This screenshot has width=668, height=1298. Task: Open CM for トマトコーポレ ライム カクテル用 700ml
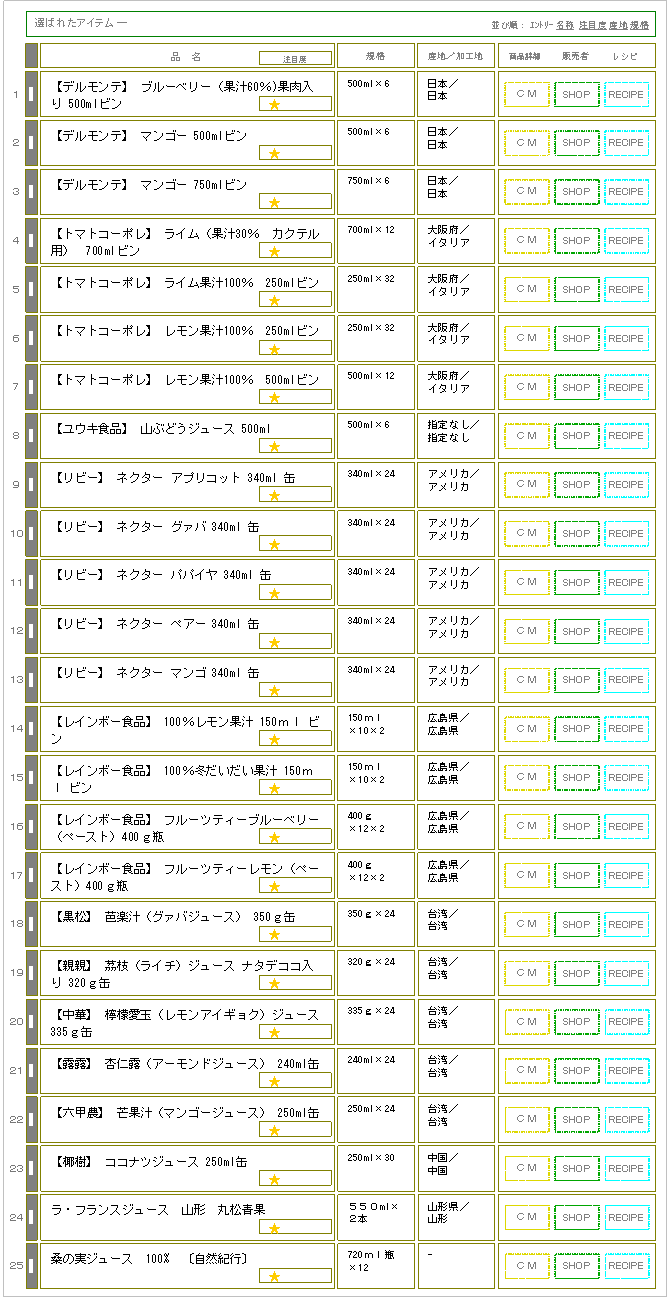pyautogui.click(x=526, y=241)
